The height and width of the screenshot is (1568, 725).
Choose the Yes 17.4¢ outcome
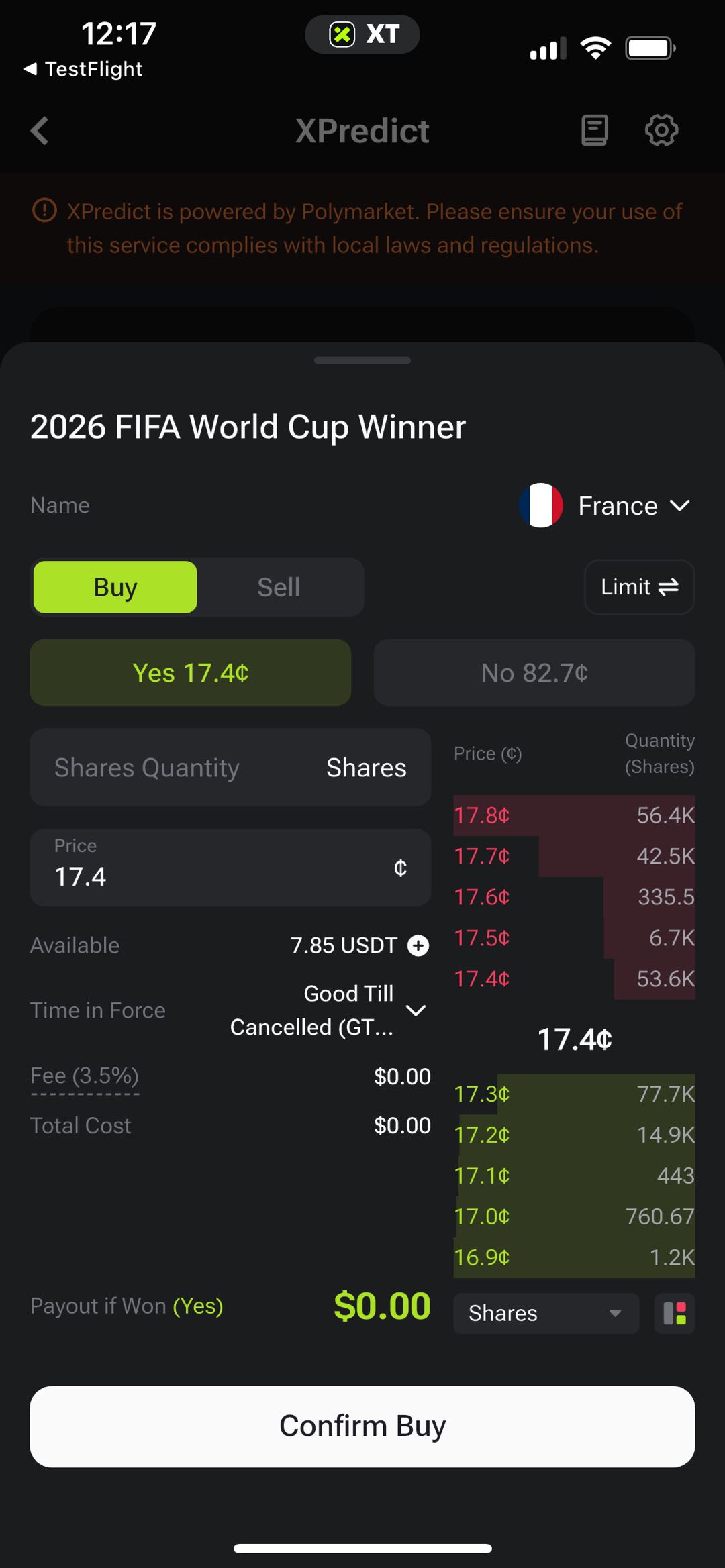pyautogui.click(x=191, y=672)
